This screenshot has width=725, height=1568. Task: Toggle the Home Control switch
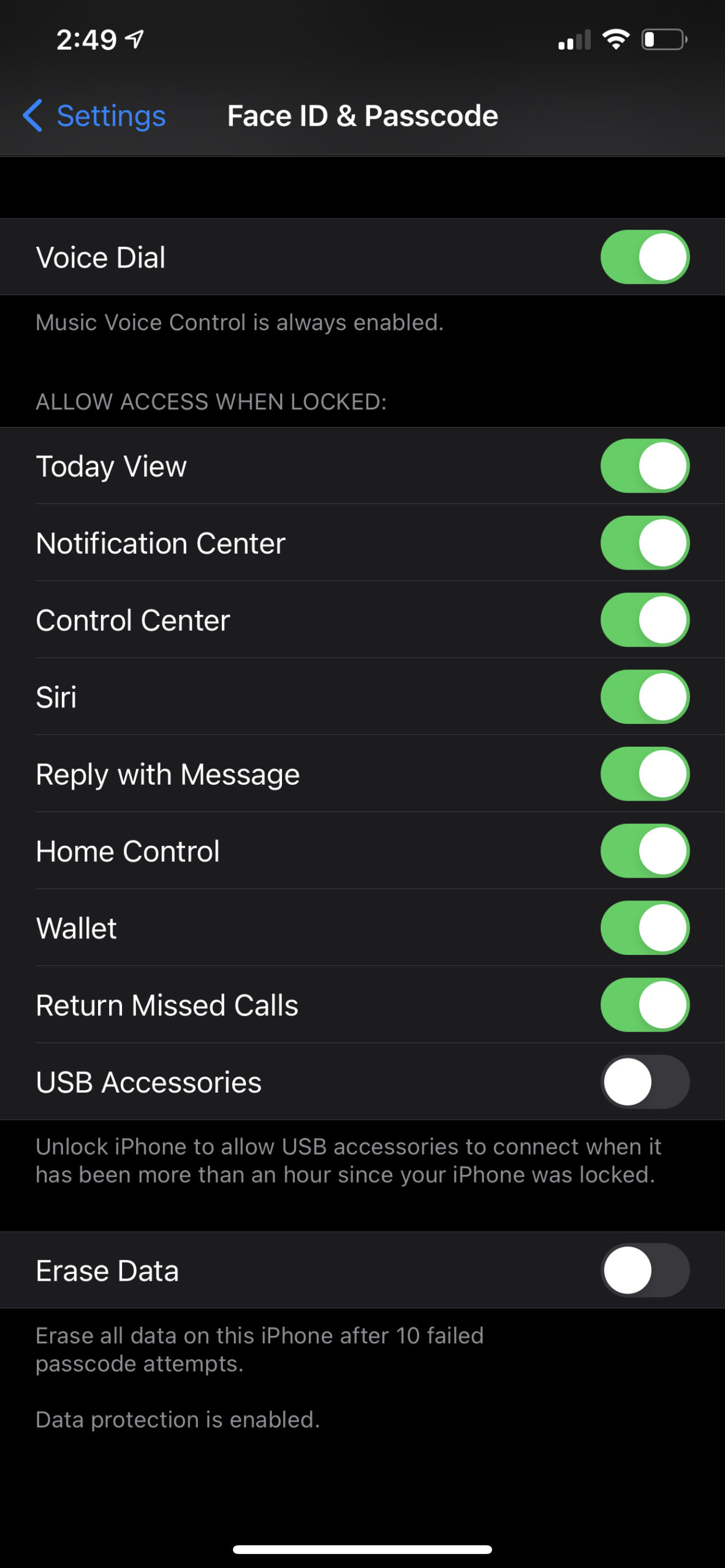tap(645, 851)
